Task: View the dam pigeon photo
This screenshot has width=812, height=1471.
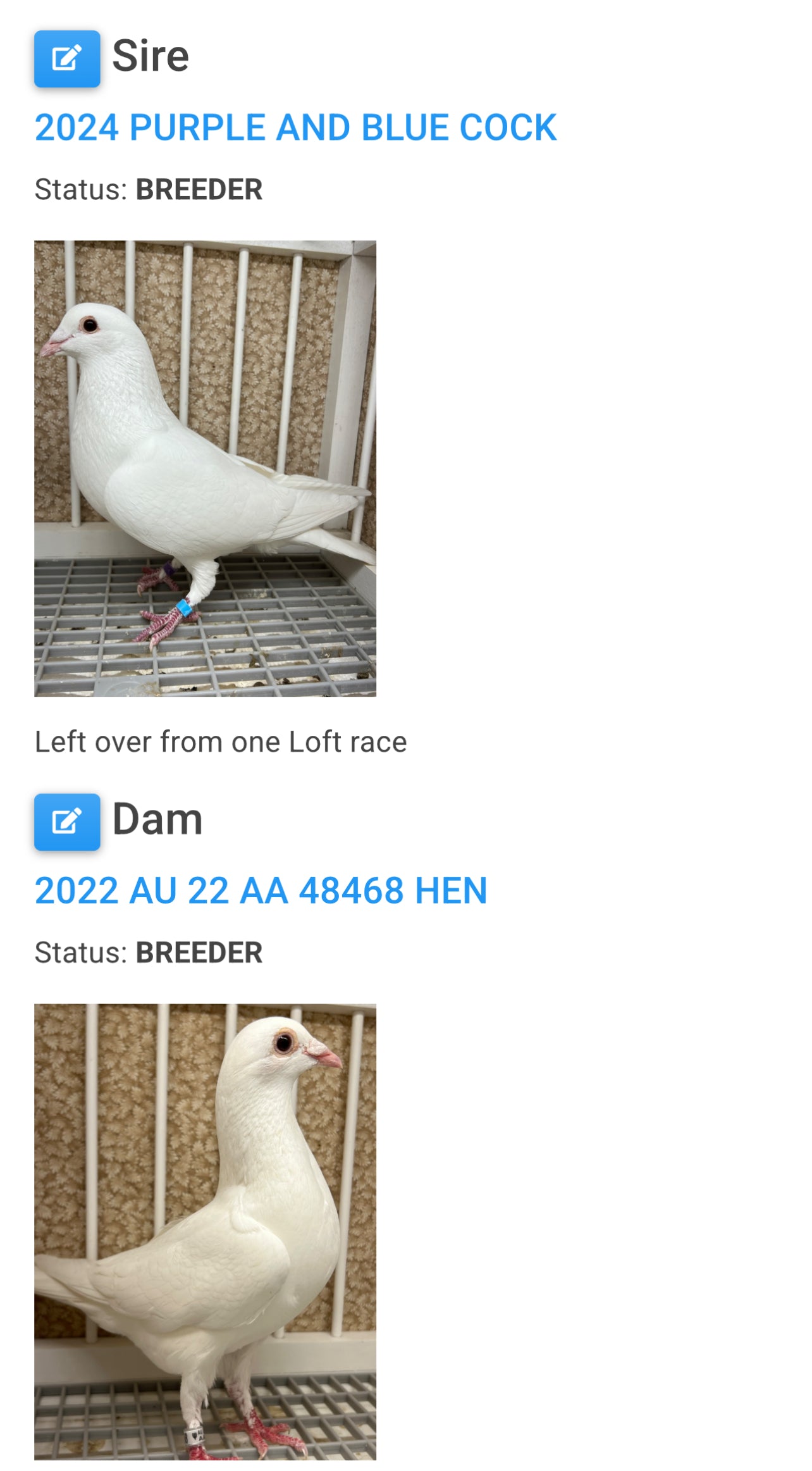Action: [205, 1231]
